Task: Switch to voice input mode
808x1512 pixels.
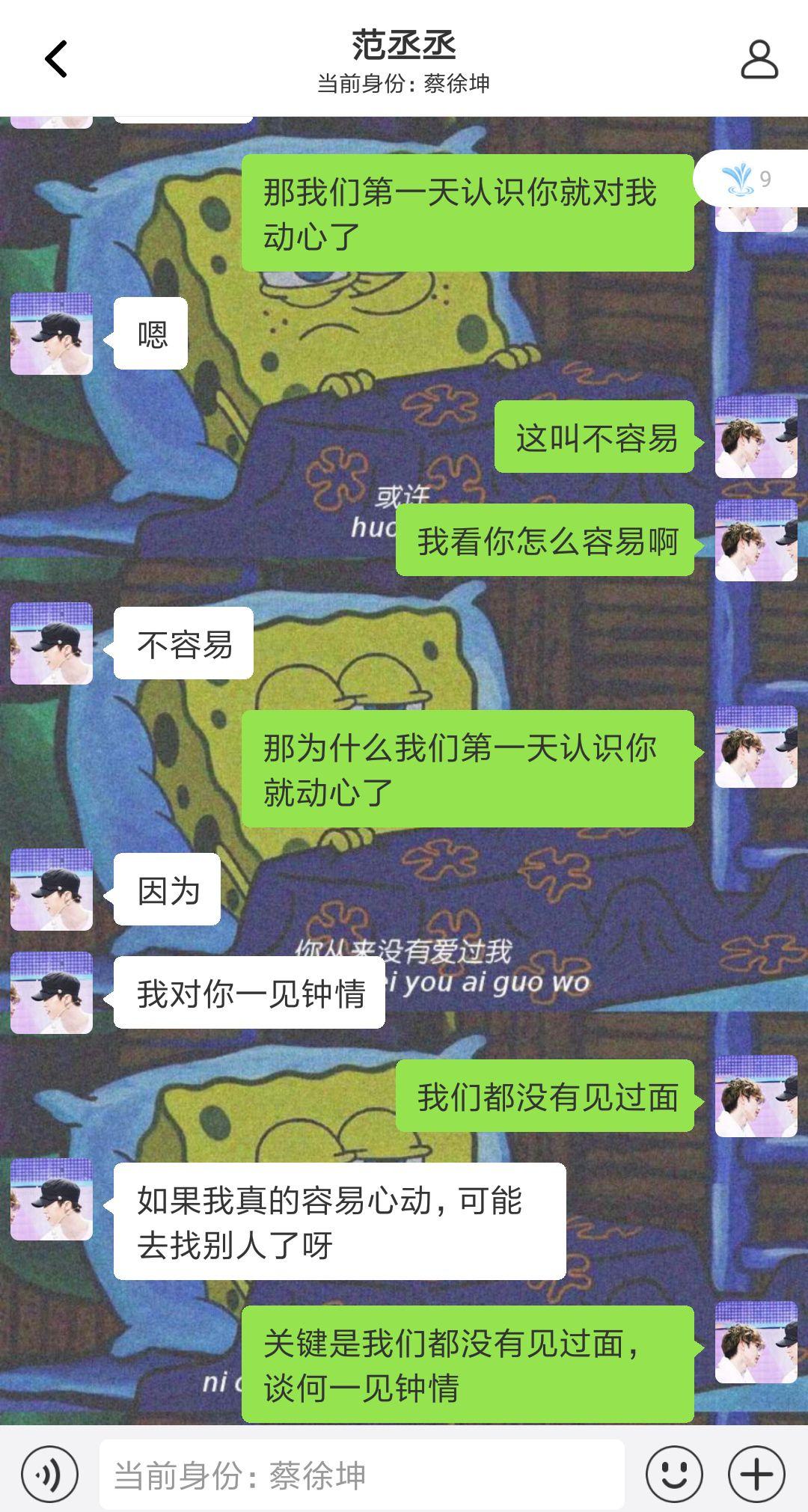Action: (x=49, y=1475)
